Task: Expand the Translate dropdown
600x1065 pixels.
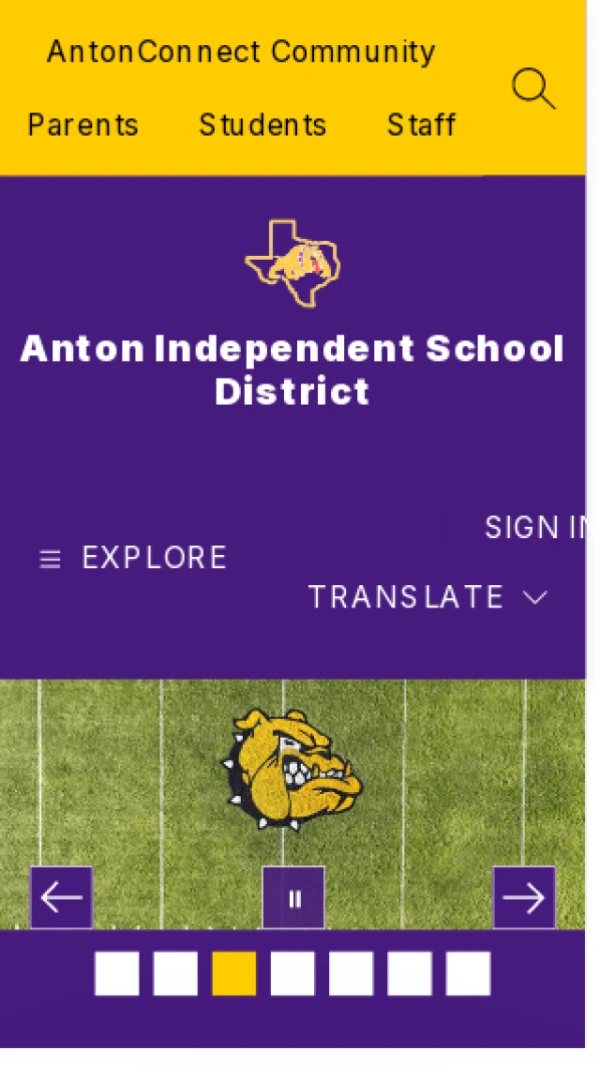Action: click(428, 597)
